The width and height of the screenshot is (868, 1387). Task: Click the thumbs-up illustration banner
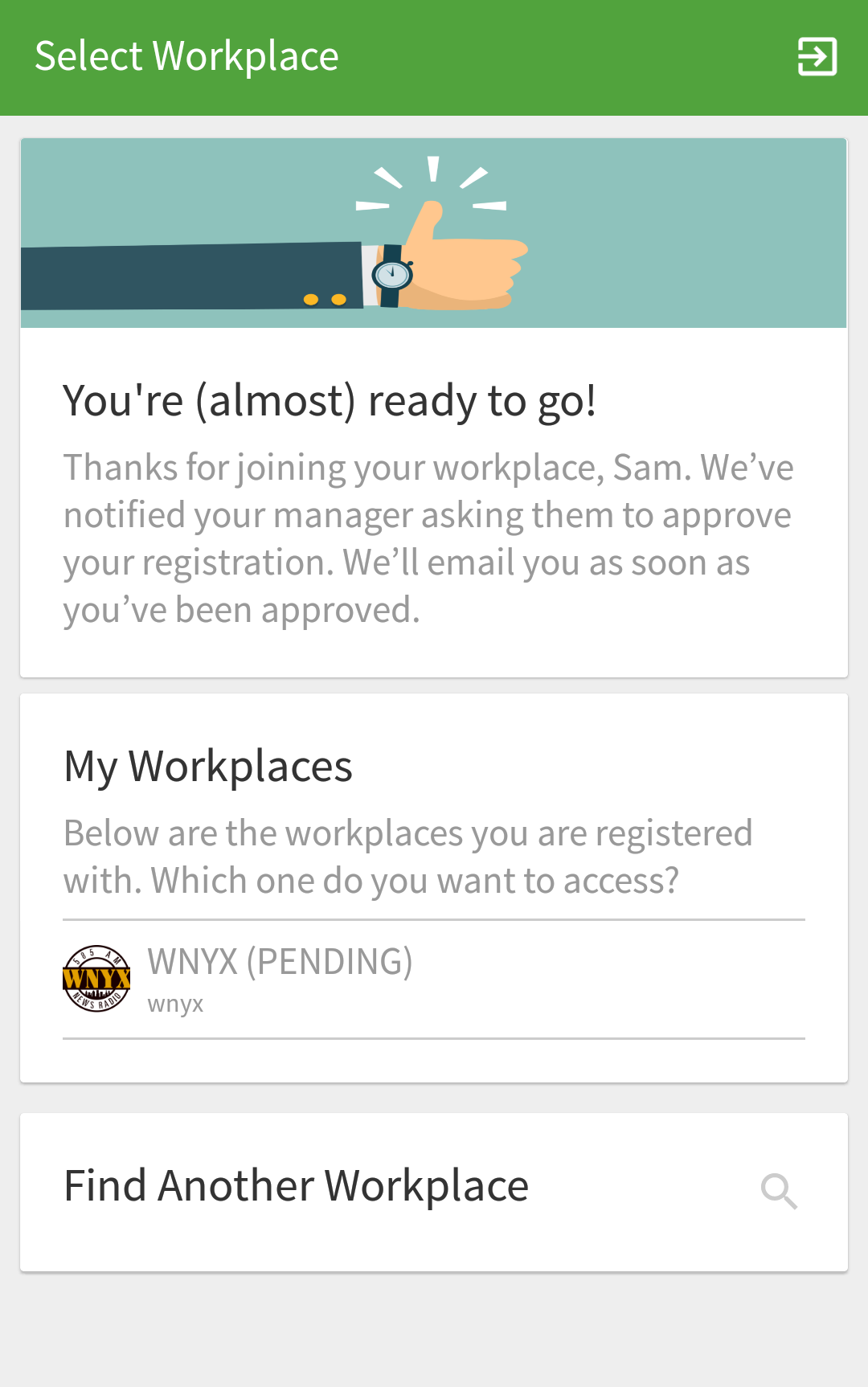[x=434, y=233]
